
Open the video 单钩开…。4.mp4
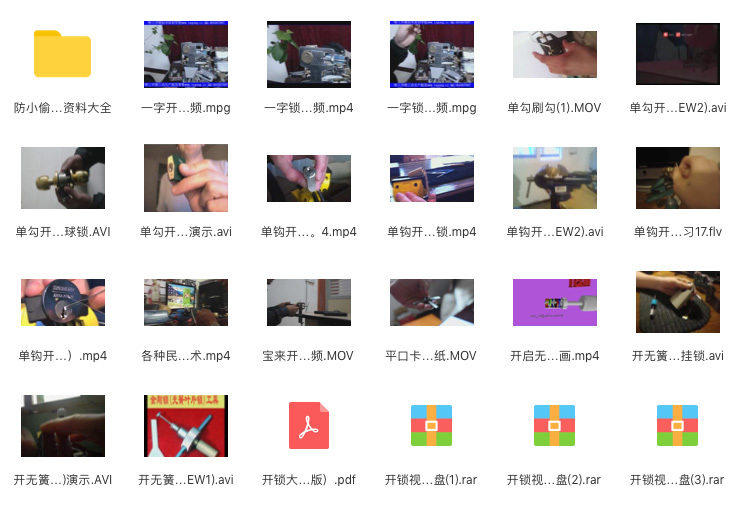308,179
